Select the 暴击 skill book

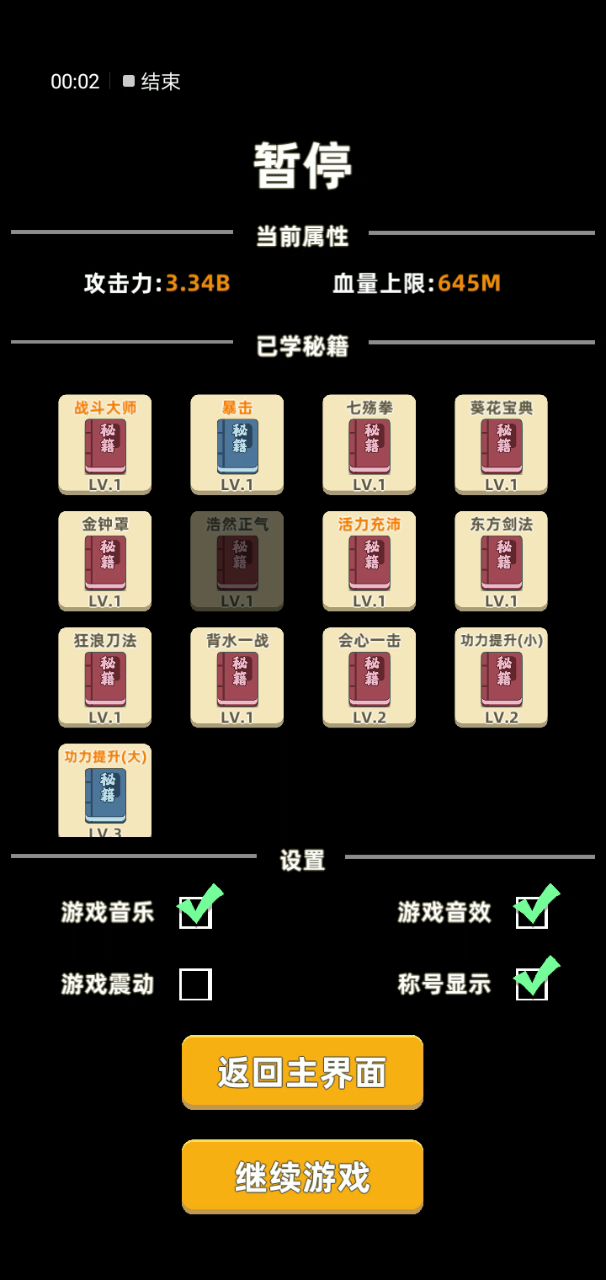point(237,444)
